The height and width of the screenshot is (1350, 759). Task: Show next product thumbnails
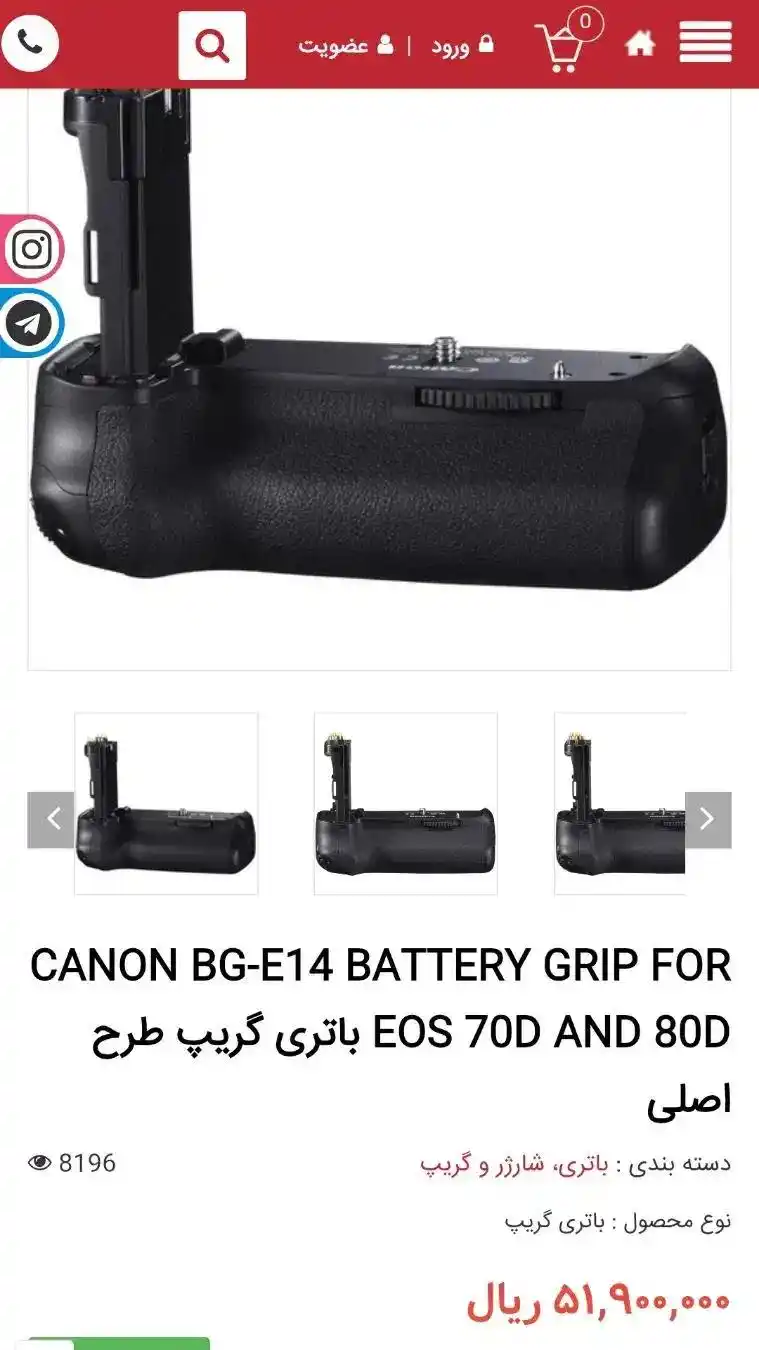click(x=707, y=819)
